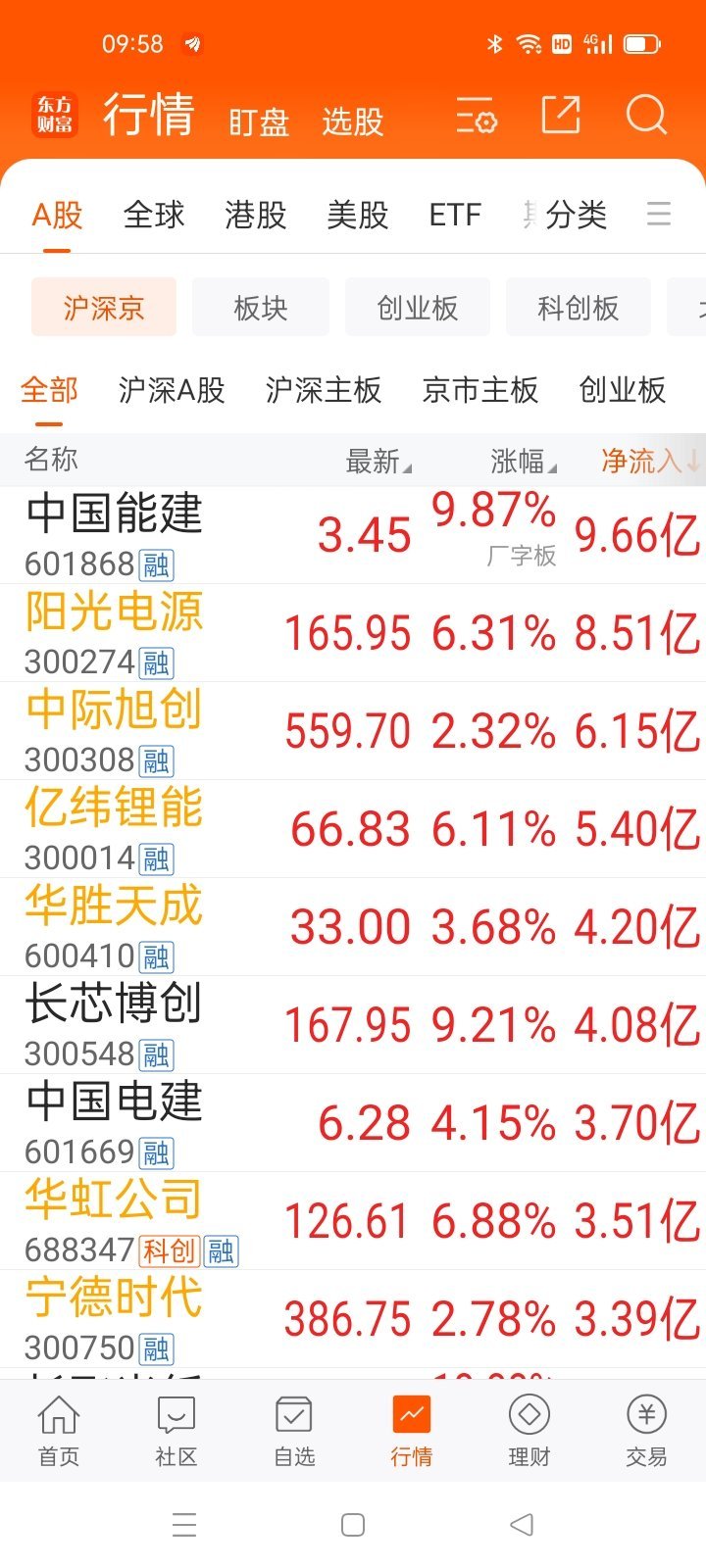Tap the share icon next to search
This screenshot has width=706, height=1568.
(x=560, y=115)
